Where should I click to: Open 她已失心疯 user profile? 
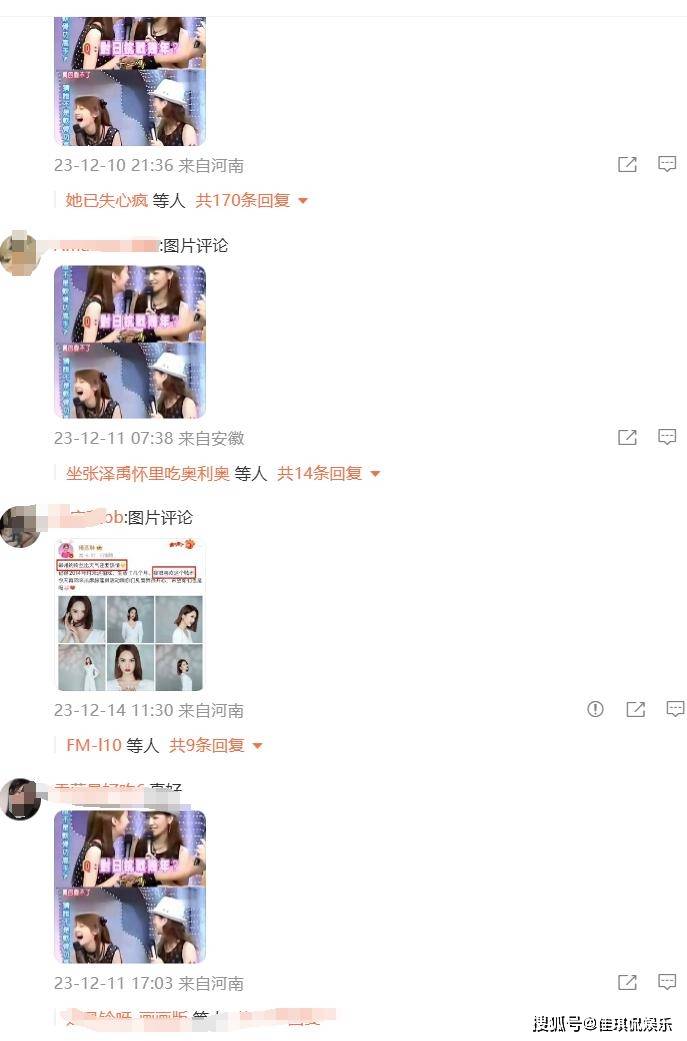click(106, 200)
